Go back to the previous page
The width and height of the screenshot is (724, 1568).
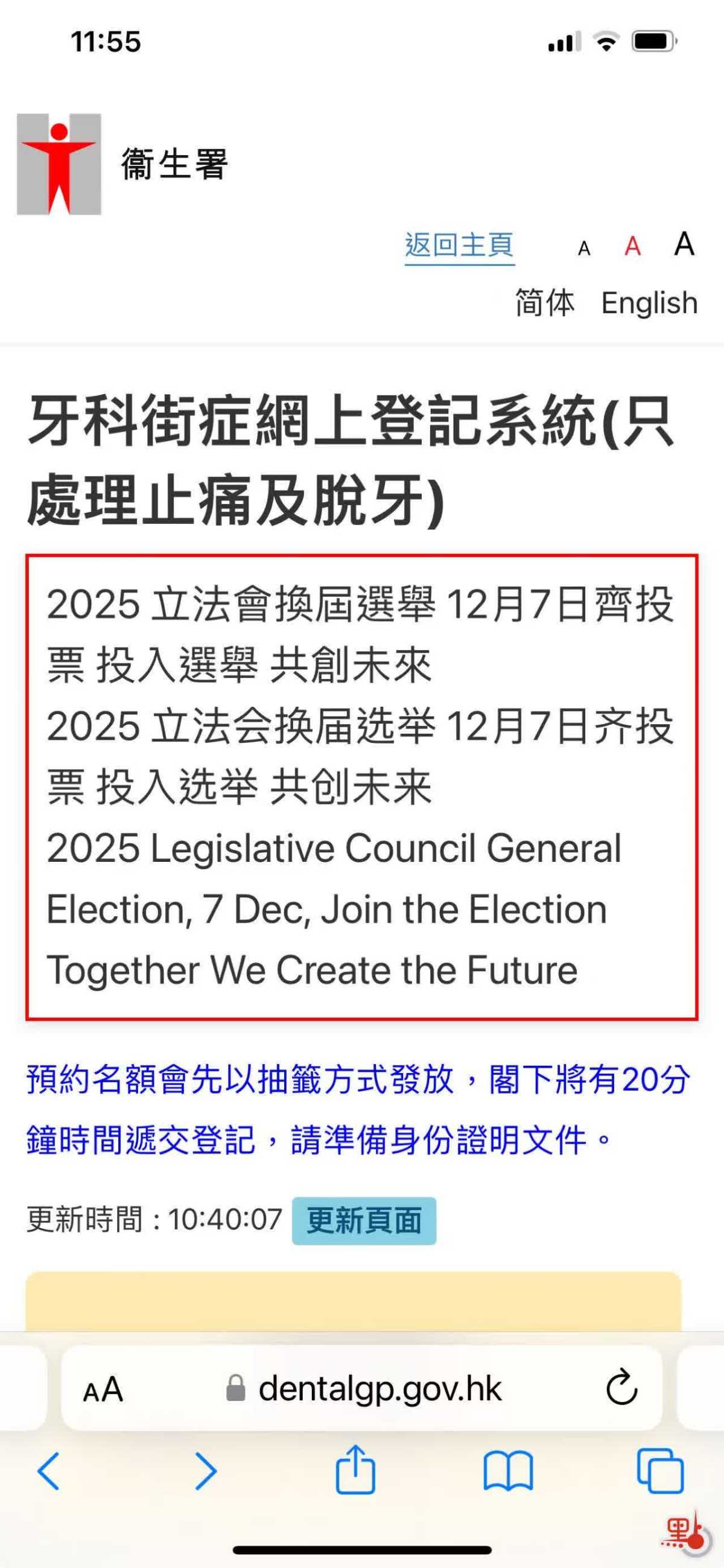pos(49,1471)
